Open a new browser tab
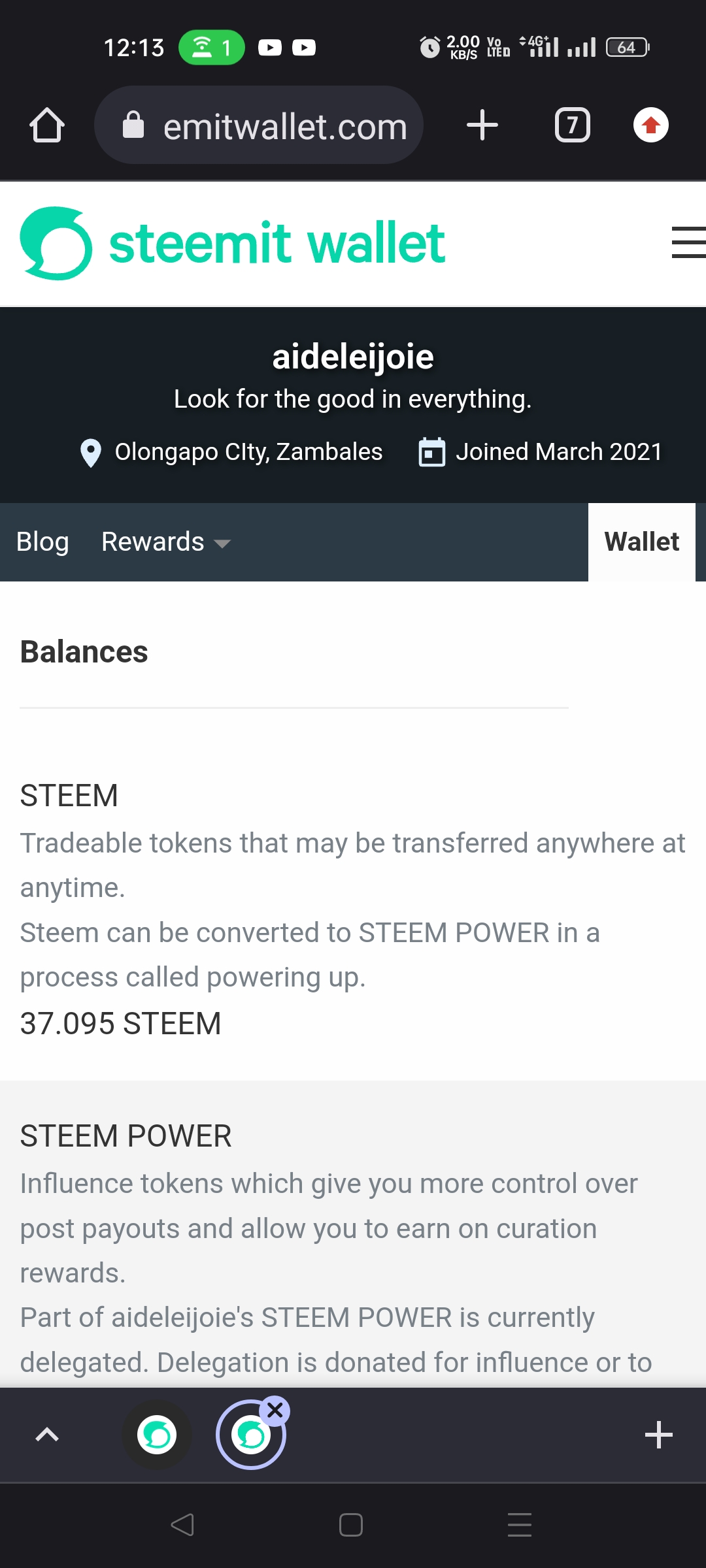 [482, 125]
